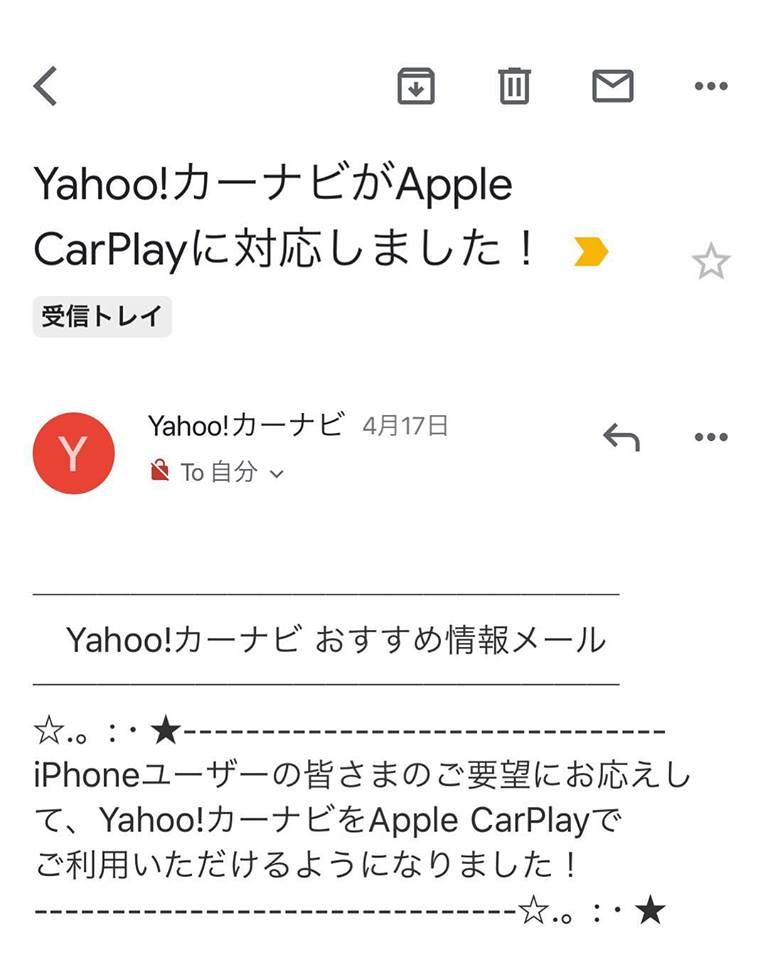Open the top-right more options menu
768x960 pixels.
click(x=710, y=87)
